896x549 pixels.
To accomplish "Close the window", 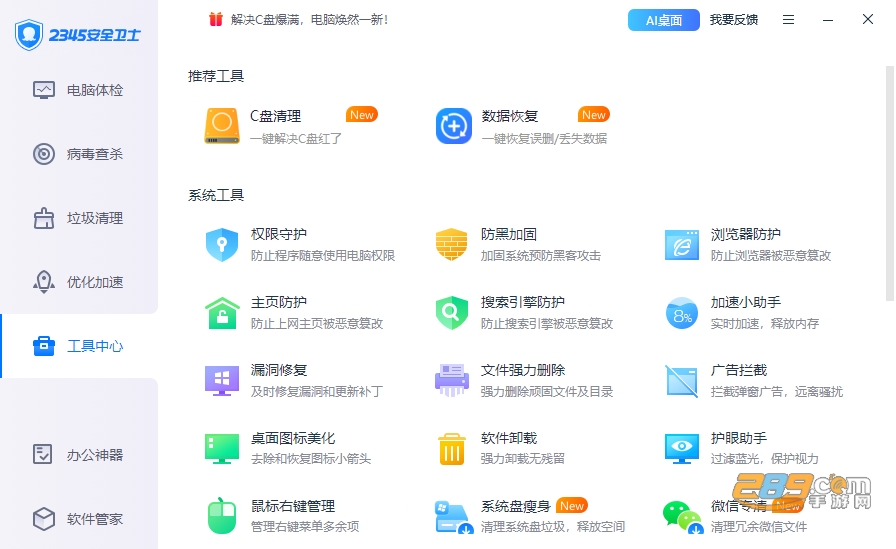I will click(x=867, y=19).
